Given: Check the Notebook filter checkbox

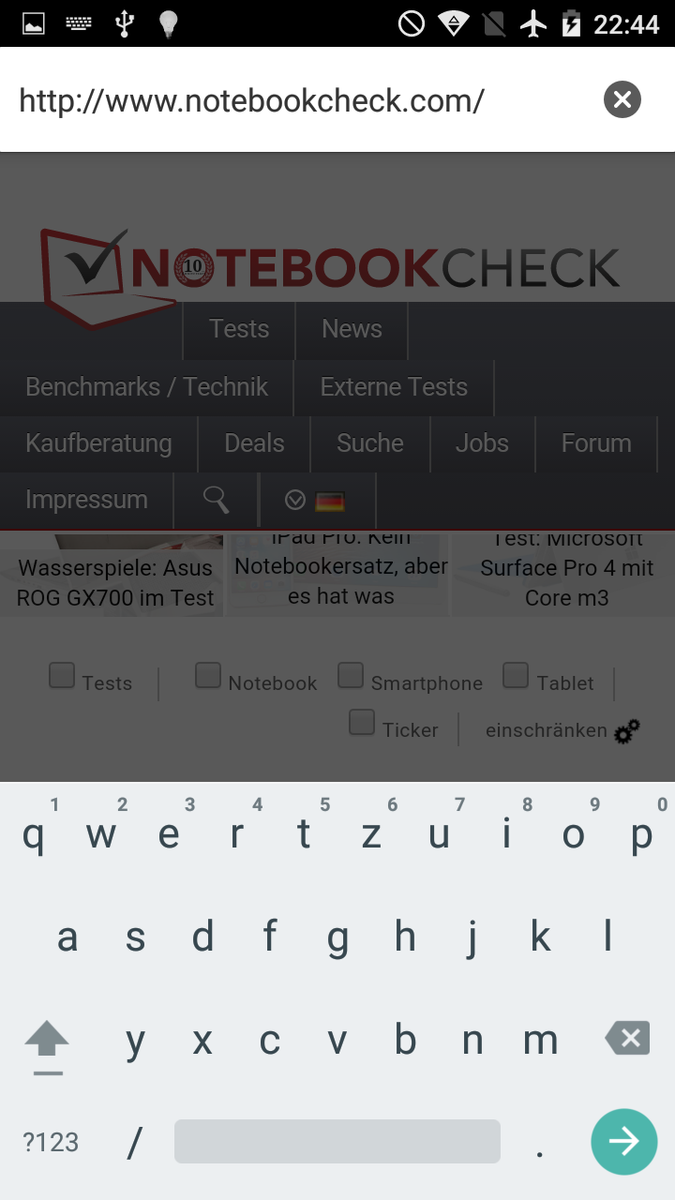Looking at the screenshot, I should coord(208,676).
